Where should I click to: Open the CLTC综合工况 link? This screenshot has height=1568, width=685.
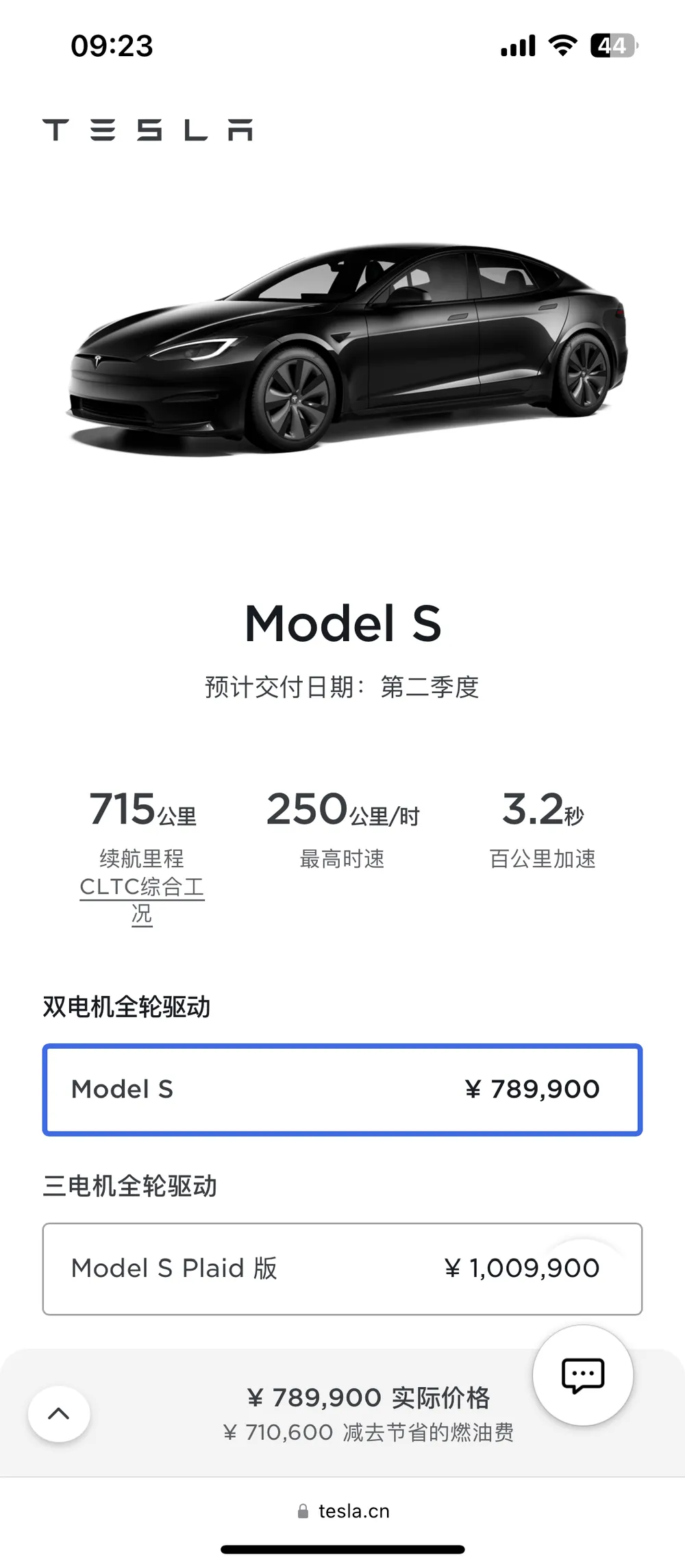tap(142, 888)
